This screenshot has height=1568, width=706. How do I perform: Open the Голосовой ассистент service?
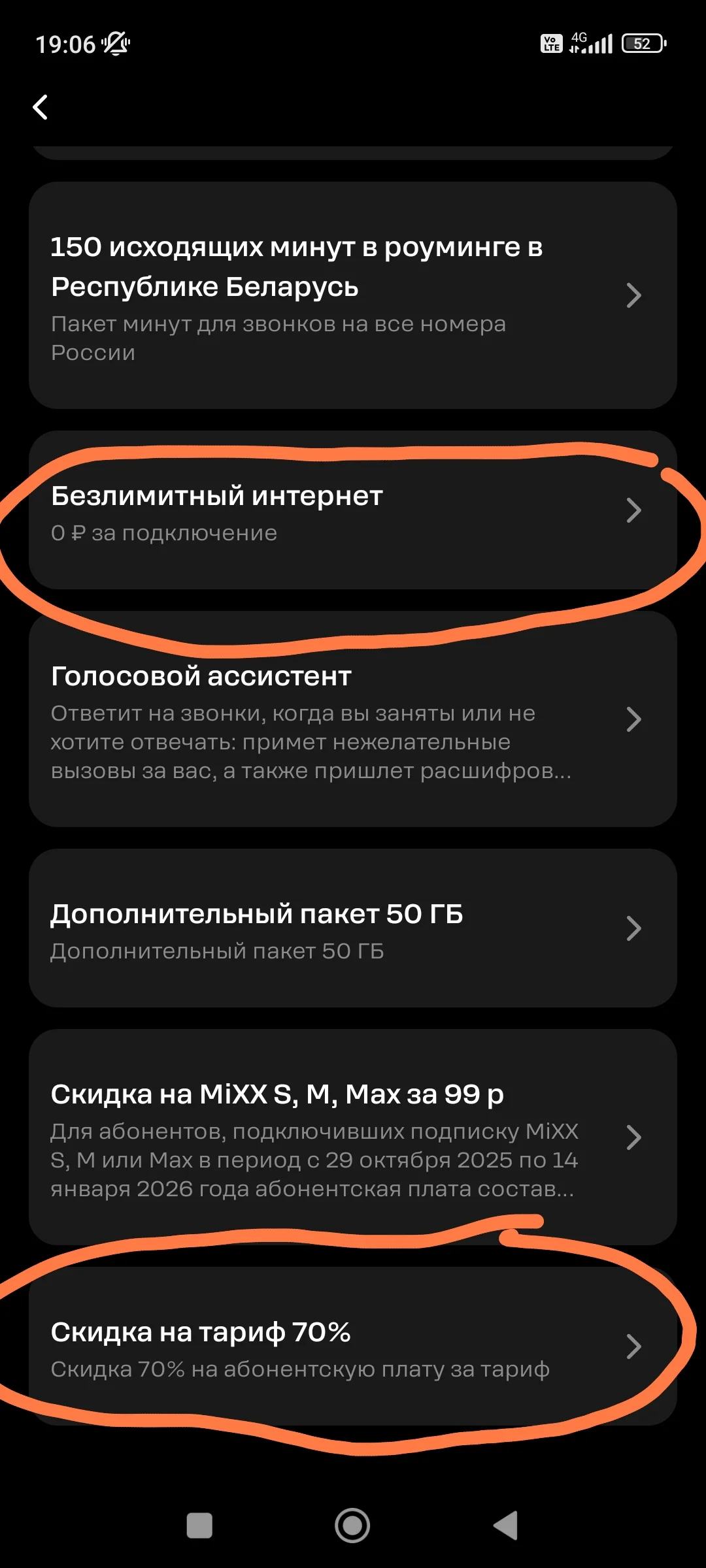pos(353,719)
